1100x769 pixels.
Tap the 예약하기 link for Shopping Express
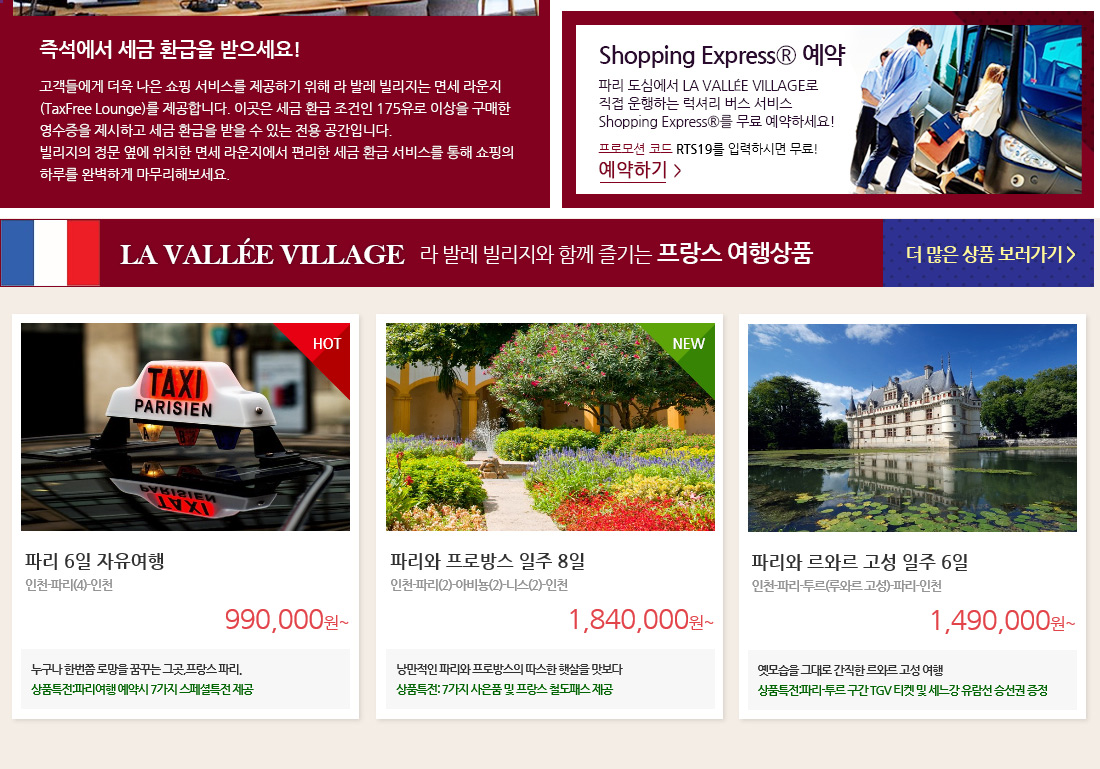pos(640,170)
